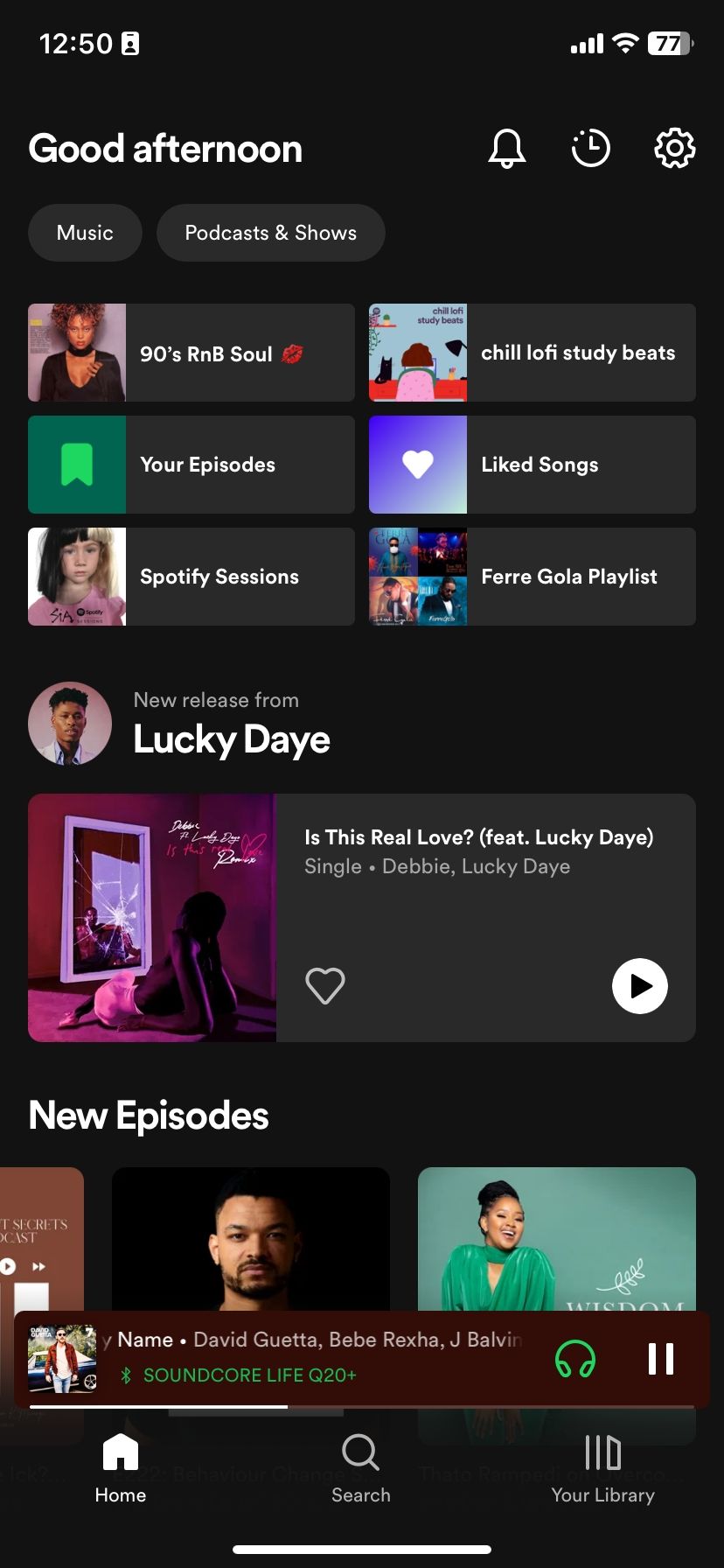The height and width of the screenshot is (1568, 724).
Task: Open the settings gear
Action: click(675, 149)
